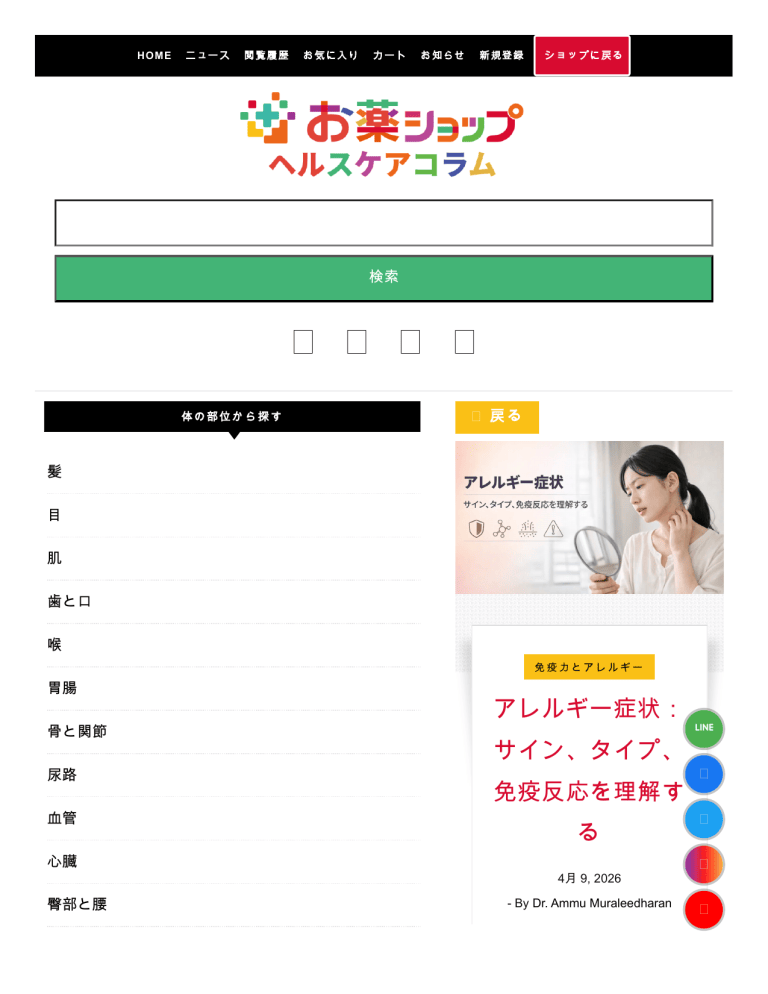Tap the green 検索 button

(384, 278)
